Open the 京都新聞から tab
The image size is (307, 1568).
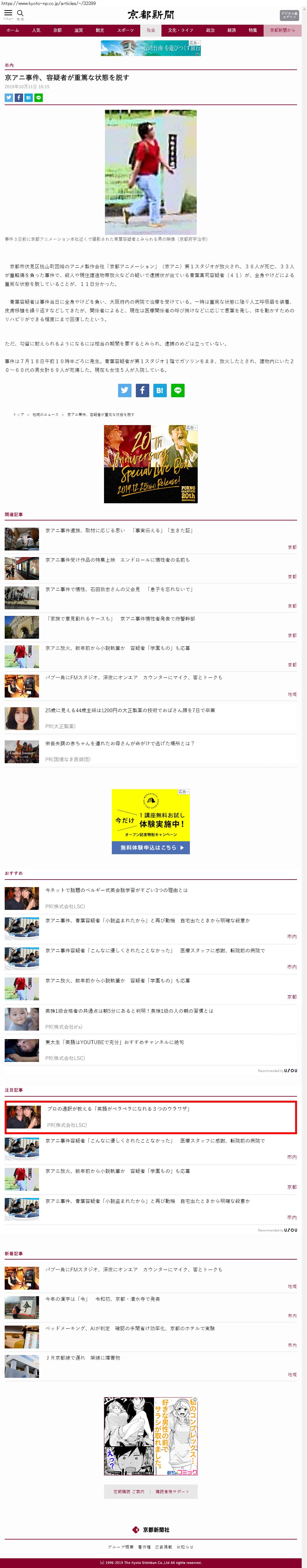(282, 30)
